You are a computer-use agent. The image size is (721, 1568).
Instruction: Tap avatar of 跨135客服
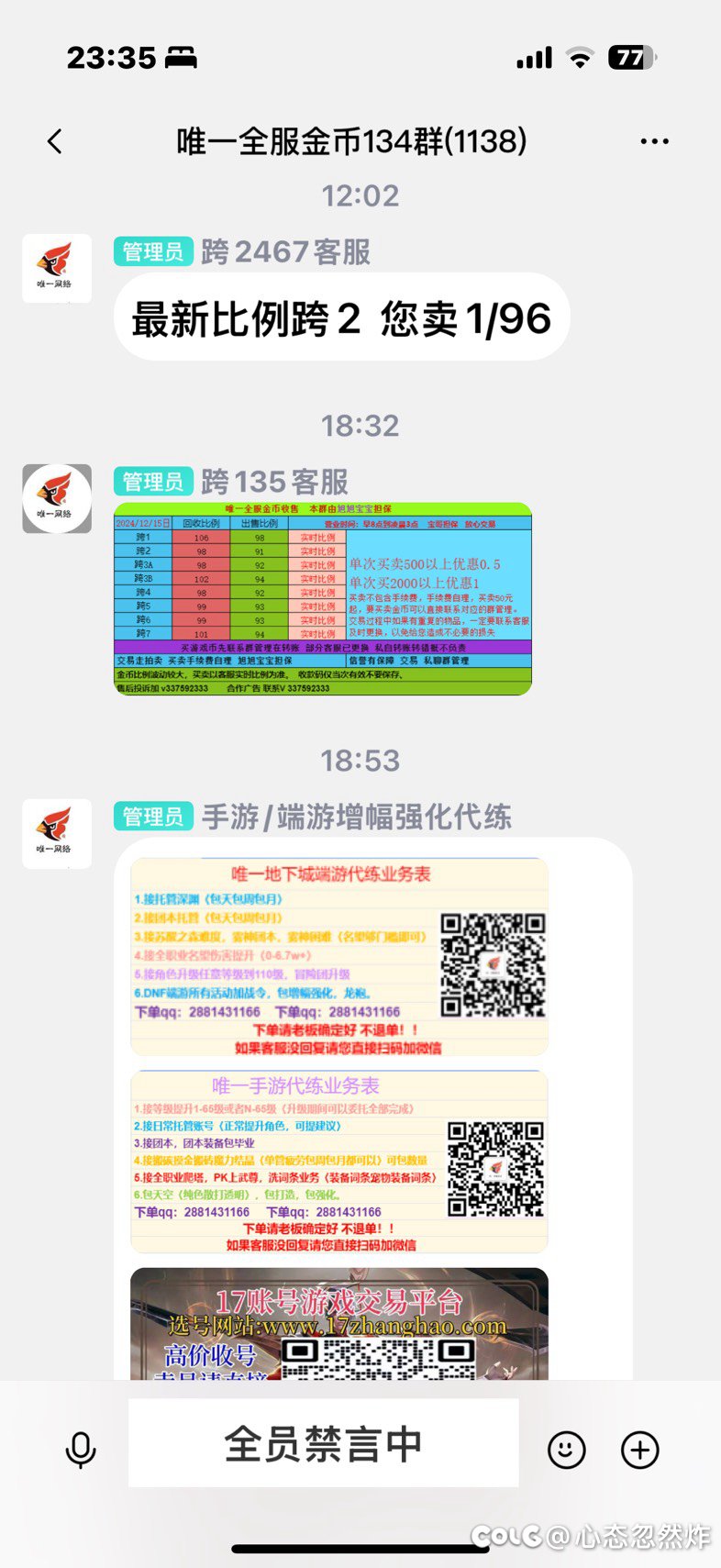coord(57,498)
